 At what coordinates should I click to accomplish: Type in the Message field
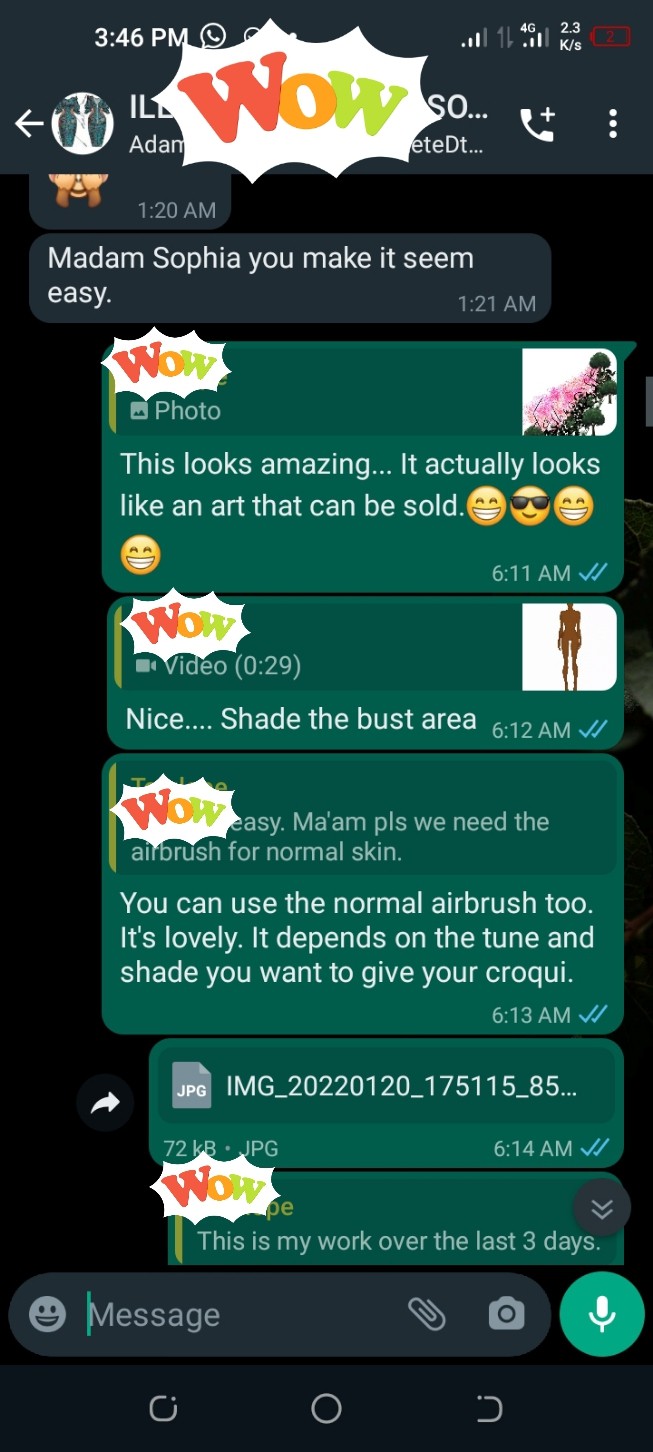point(240,1314)
